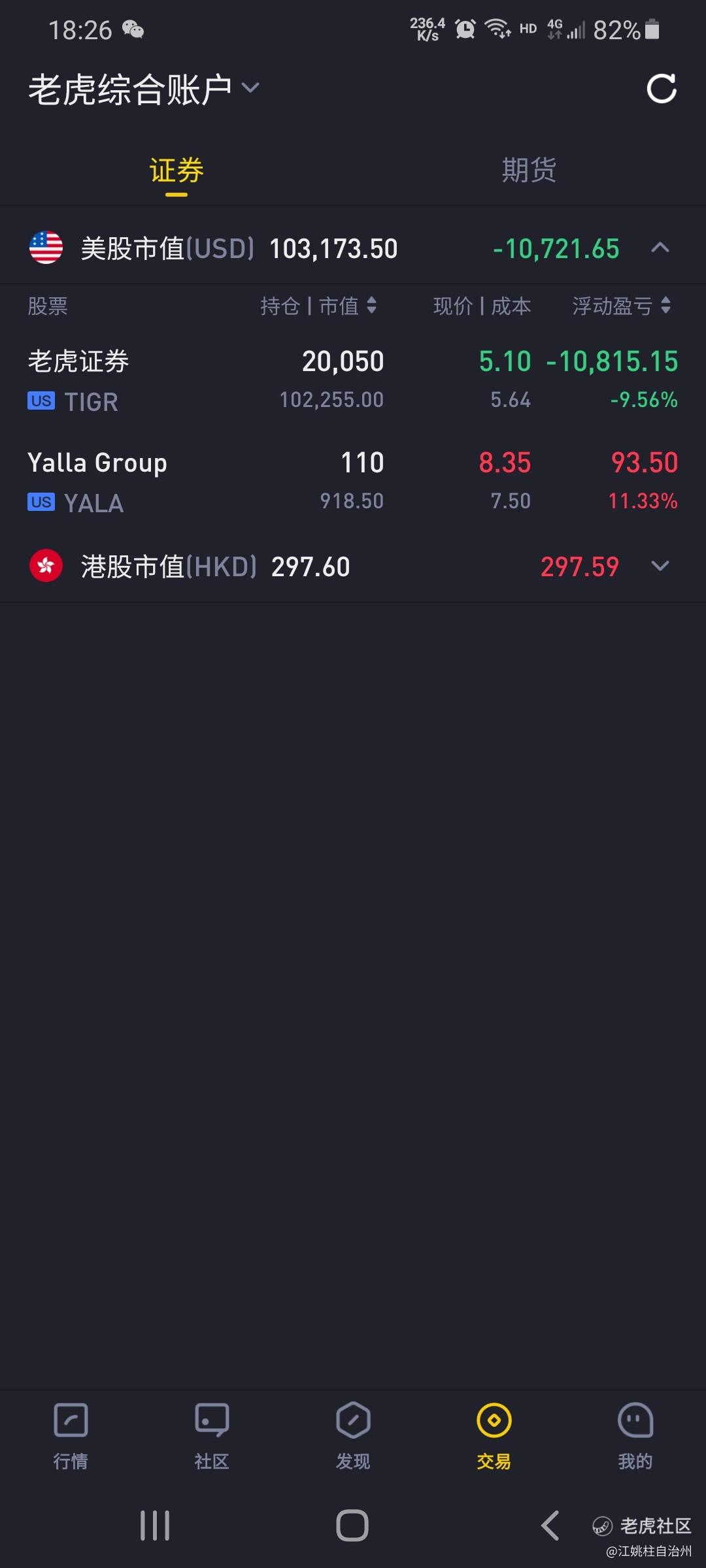This screenshot has height=1568, width=706.
Task: Open the 老虎综合账户 account dropdown
Action: (144, 89)
